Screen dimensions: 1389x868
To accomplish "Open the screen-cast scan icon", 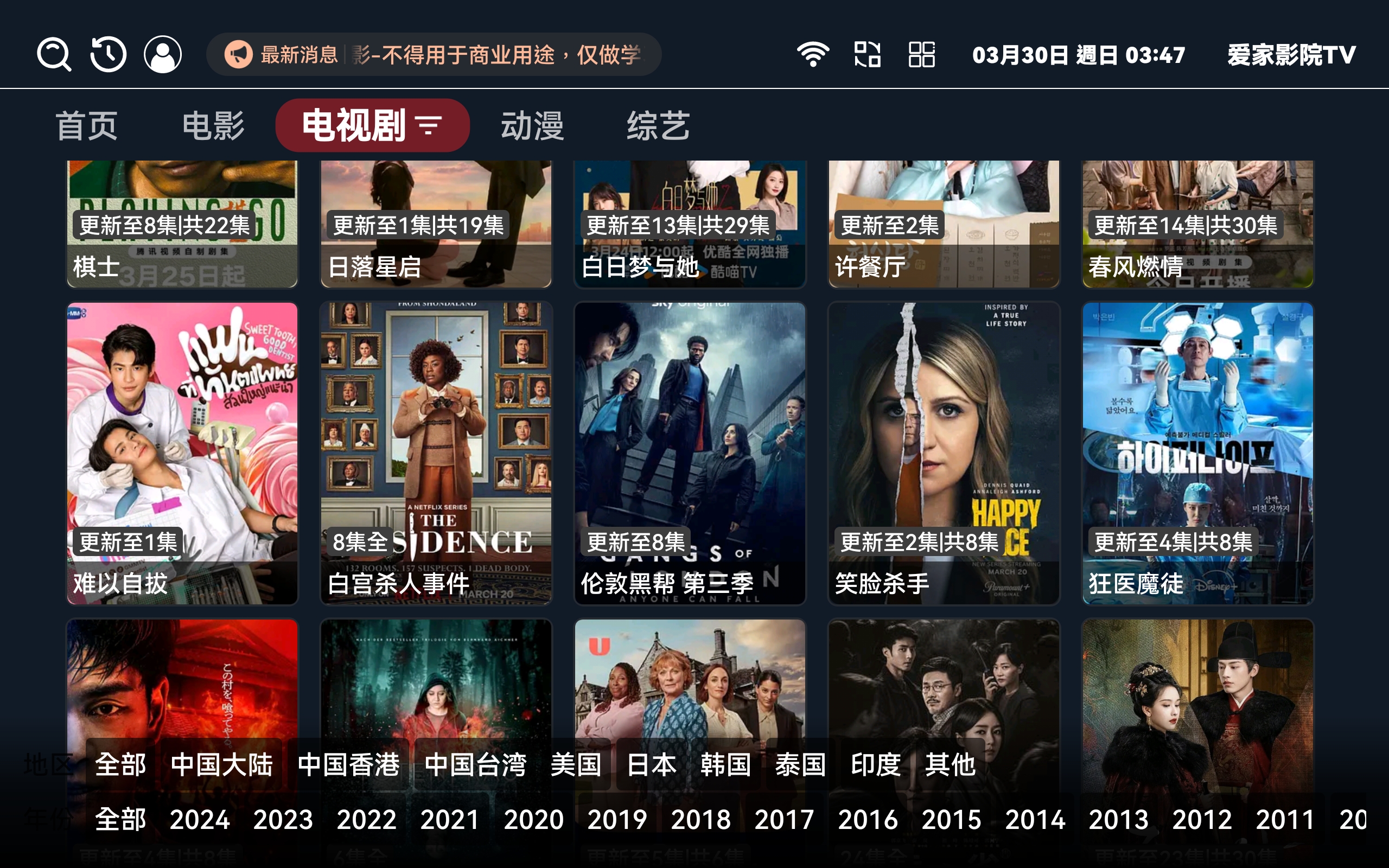I will point(867,55).
